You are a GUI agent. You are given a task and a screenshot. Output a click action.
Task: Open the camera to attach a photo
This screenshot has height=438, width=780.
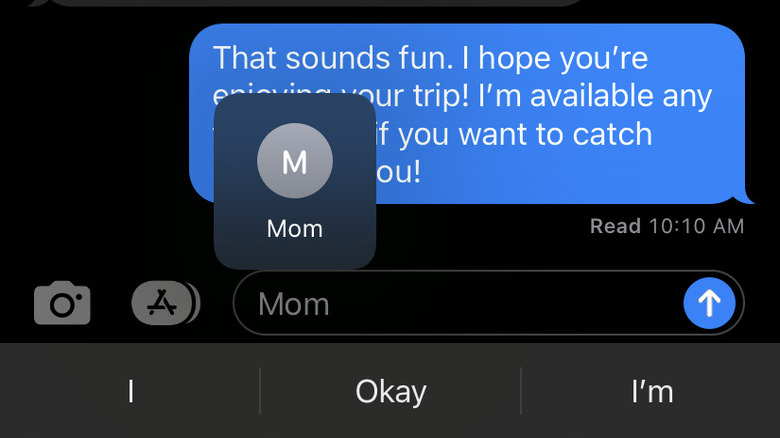(62, 303)
